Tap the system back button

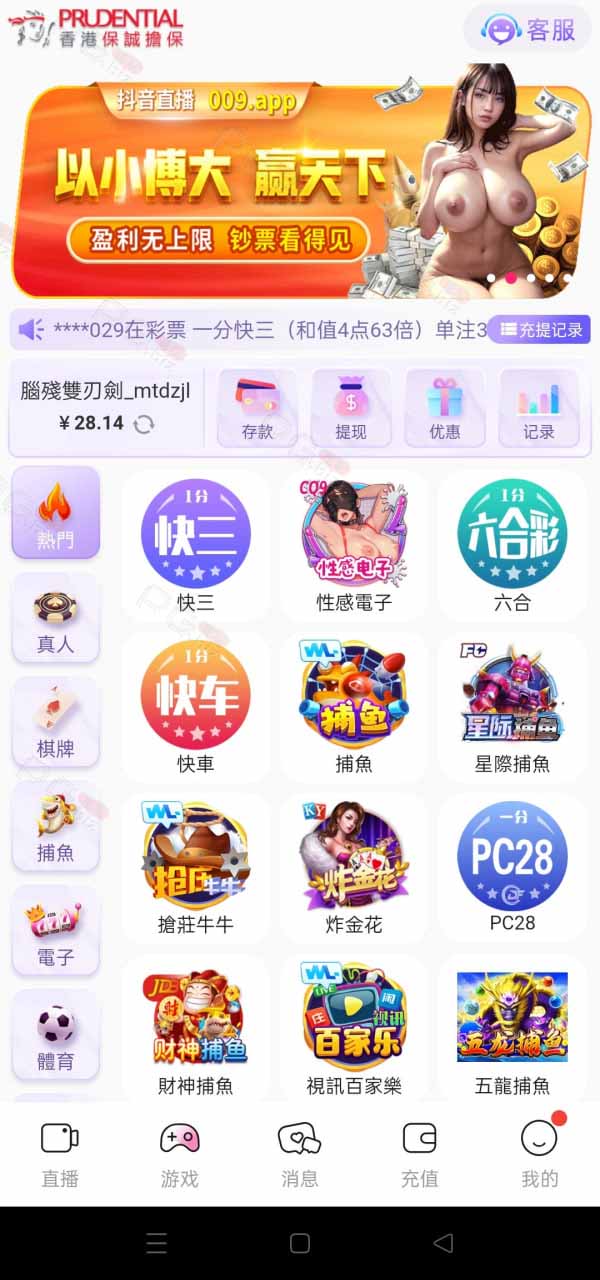pyautogui.click(x=443, y=1243)
